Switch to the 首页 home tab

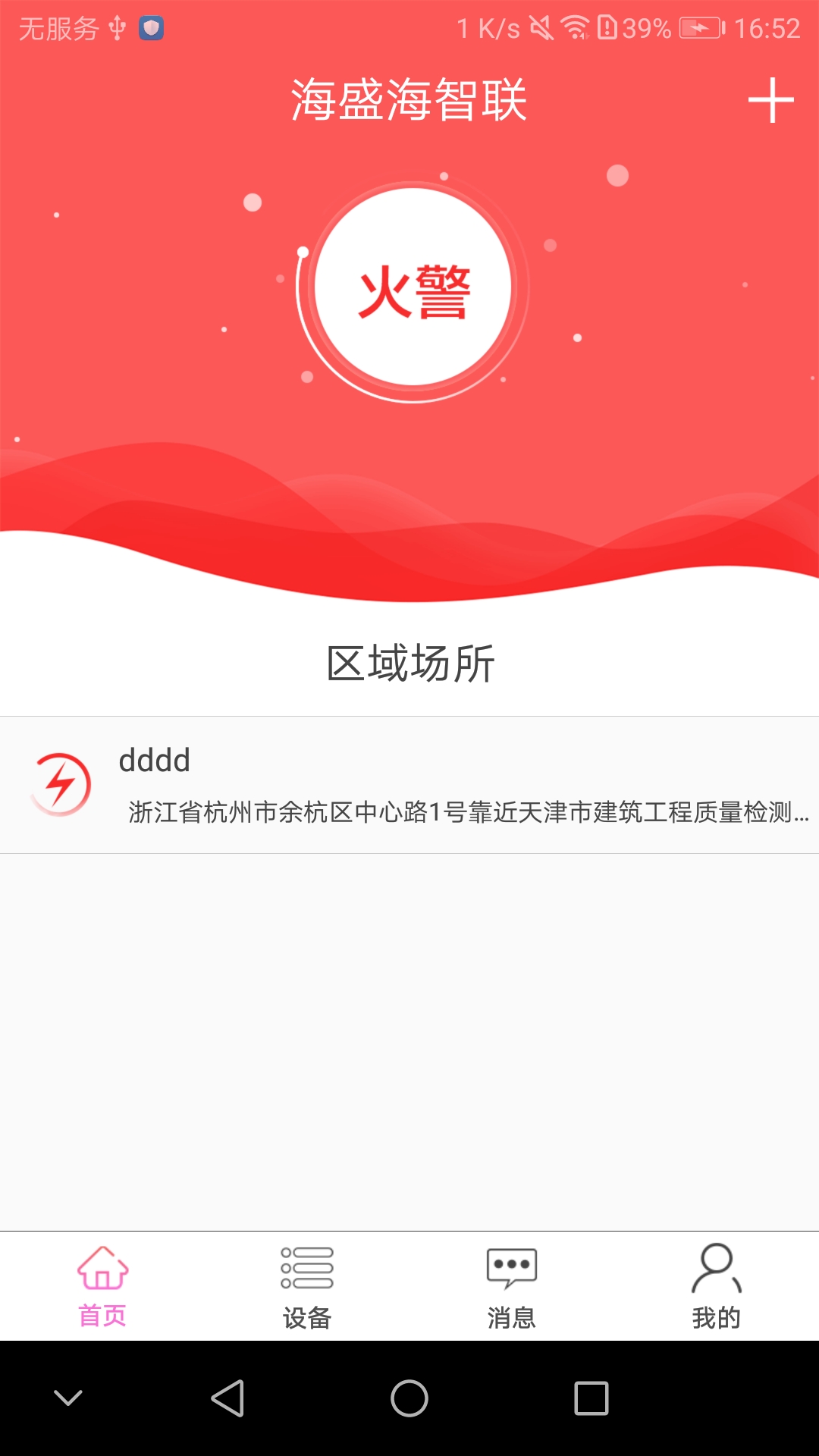(x=102, y=1287)
